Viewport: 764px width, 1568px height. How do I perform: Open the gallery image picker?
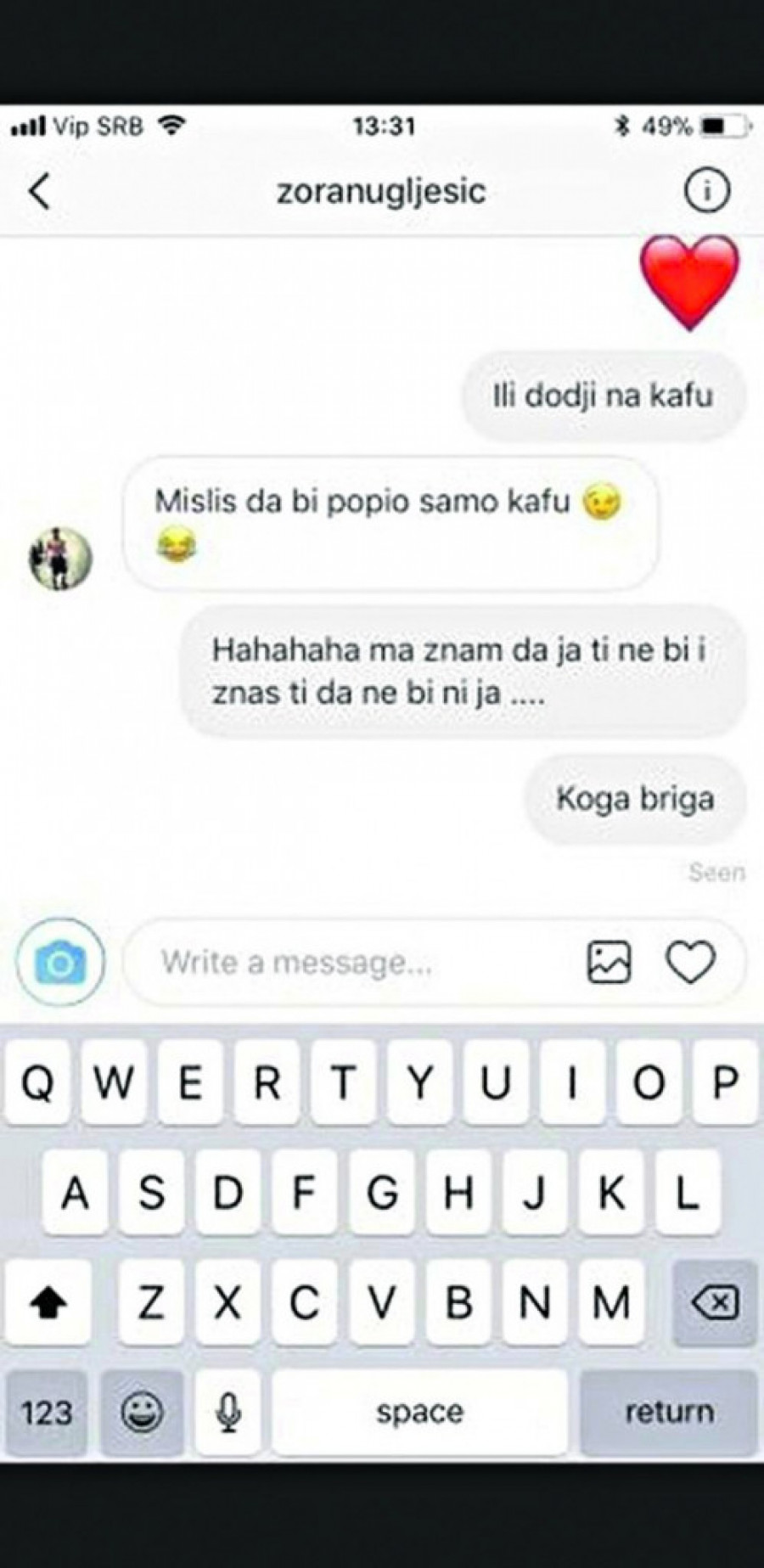tap(610, 963)
